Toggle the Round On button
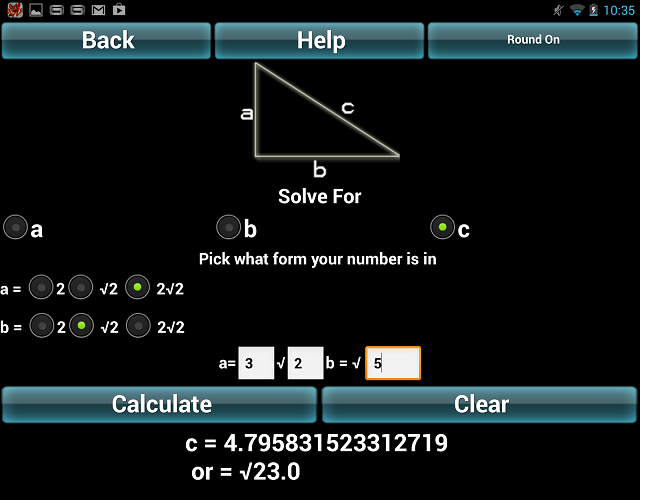The width and height of the screenshot is (645, 500). [x=532, y=41]
